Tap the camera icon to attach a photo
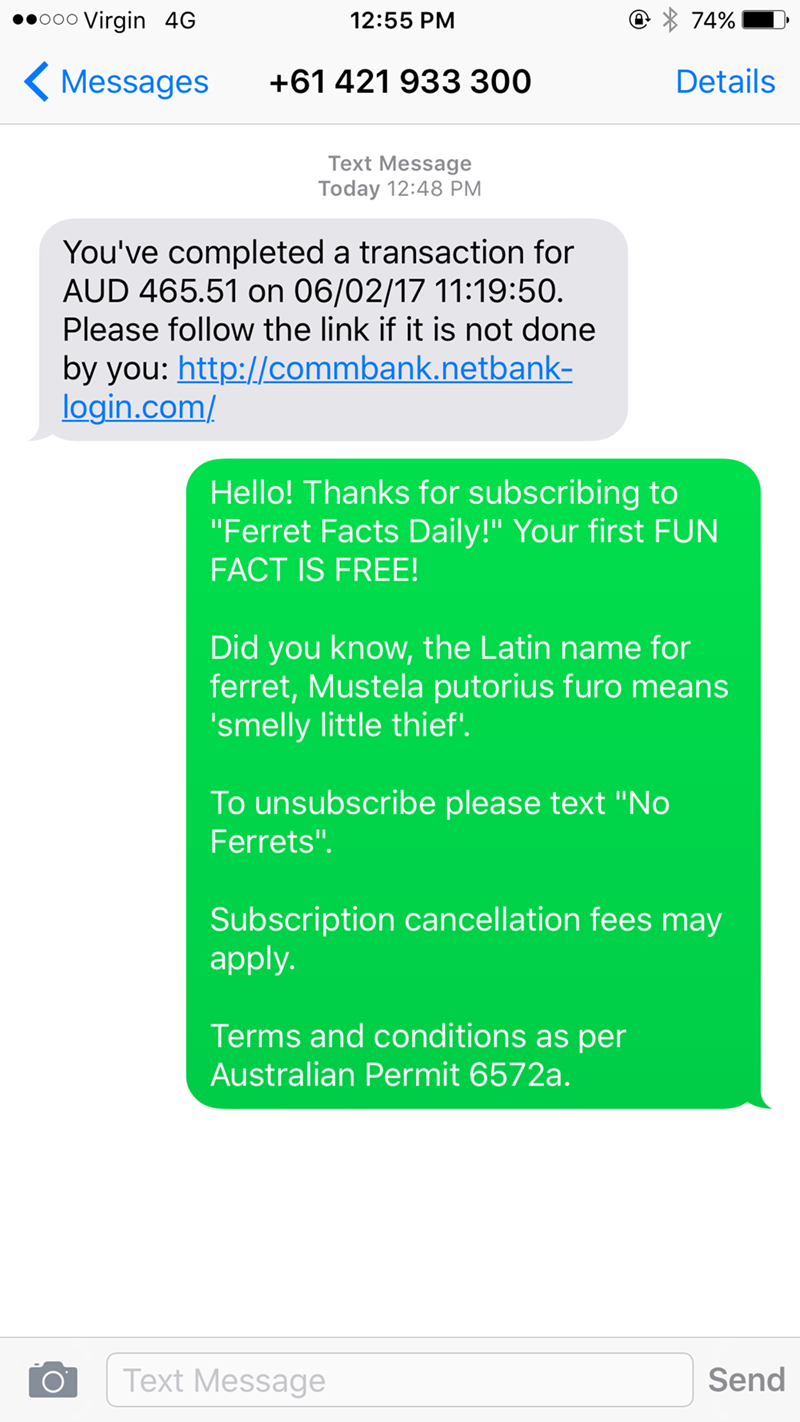 point(53,1380)
